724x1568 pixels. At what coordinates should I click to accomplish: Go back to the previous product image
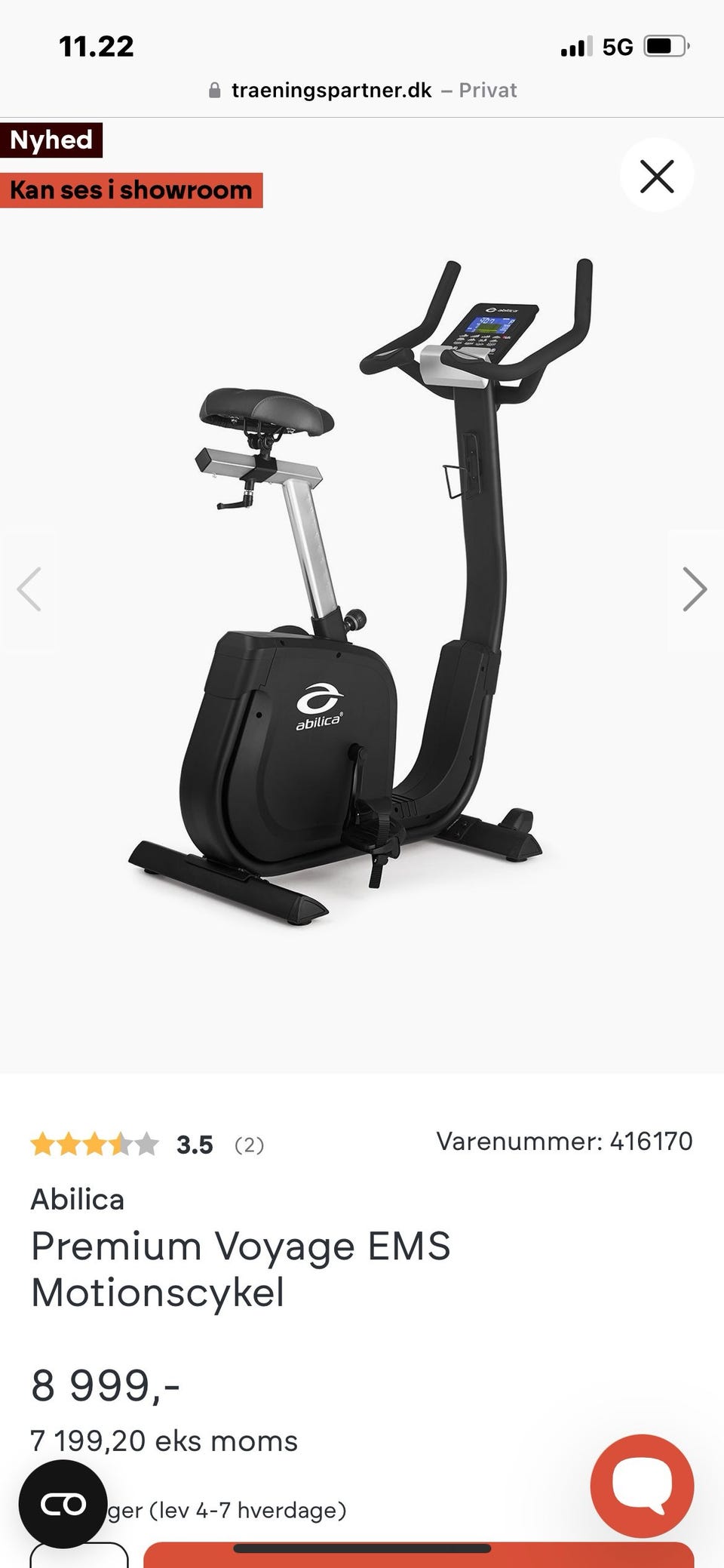(x=29, y=589)
